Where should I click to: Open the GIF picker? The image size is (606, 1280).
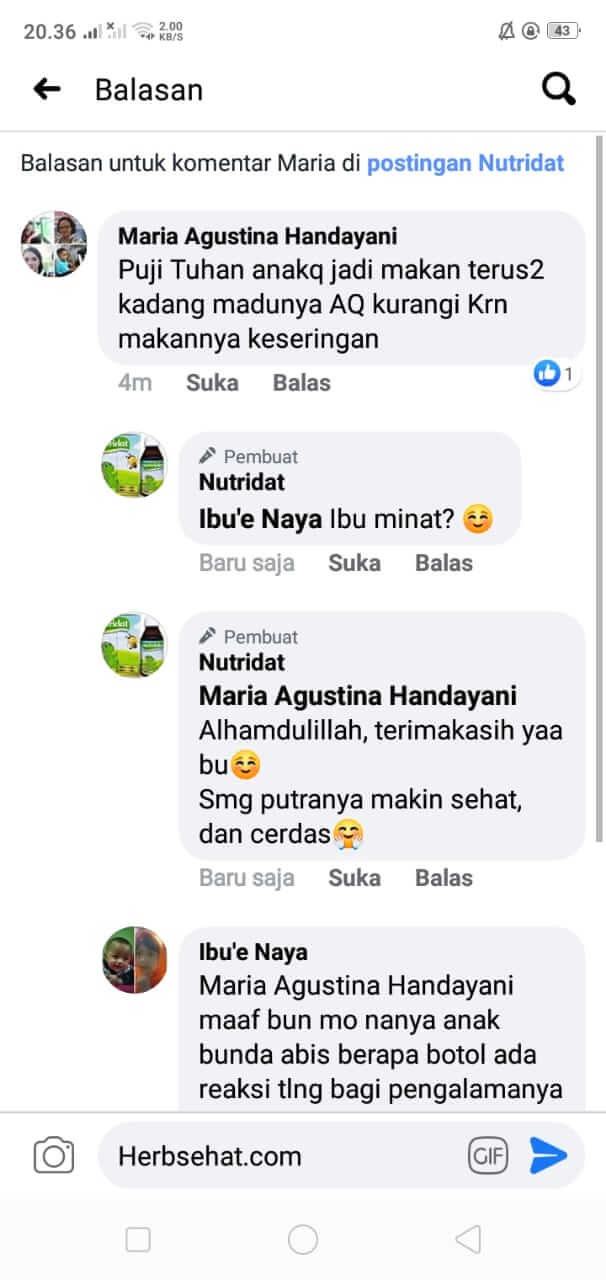pos(488,1157)
